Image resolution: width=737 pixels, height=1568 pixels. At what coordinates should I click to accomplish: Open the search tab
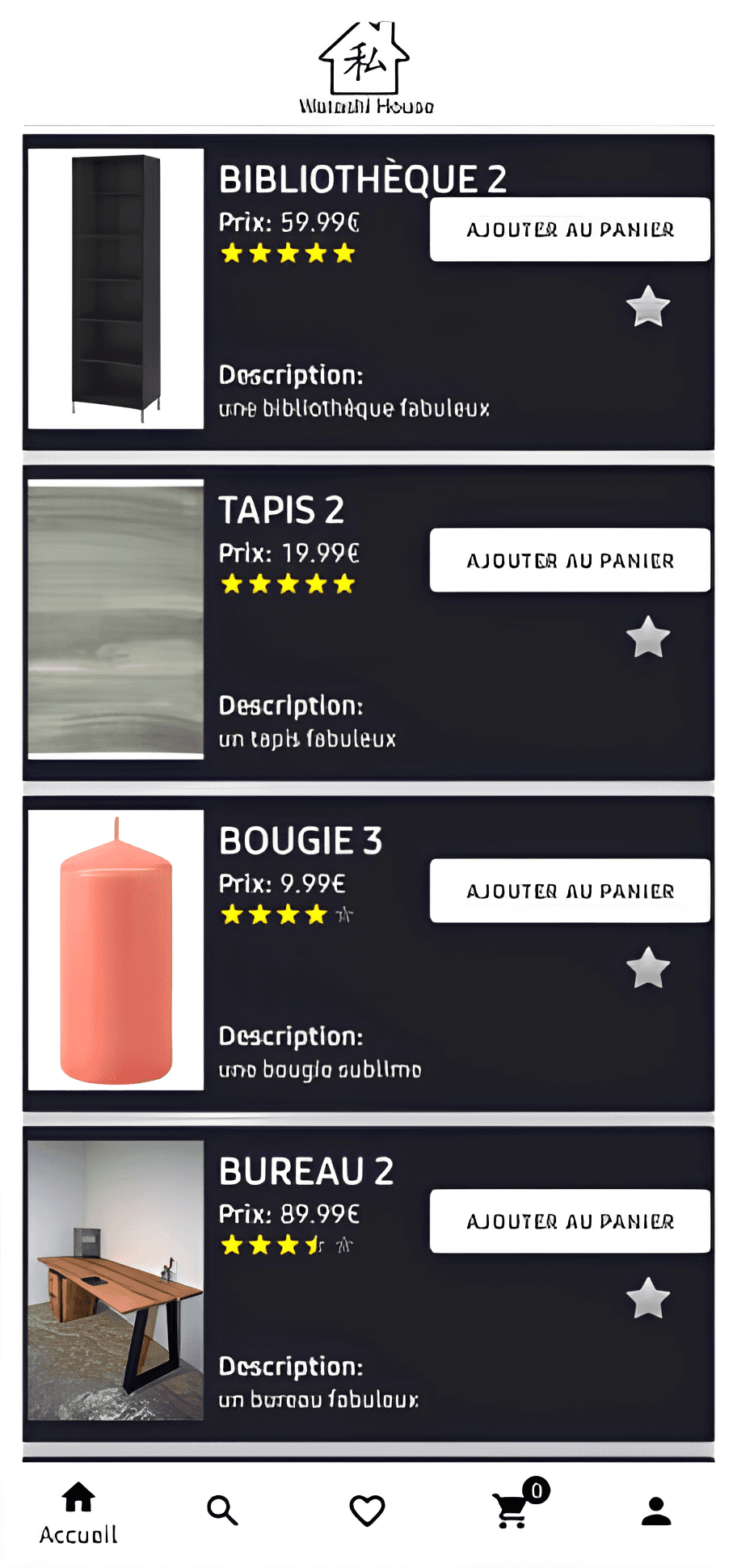pyautogui.click(x=222, y=1510)
